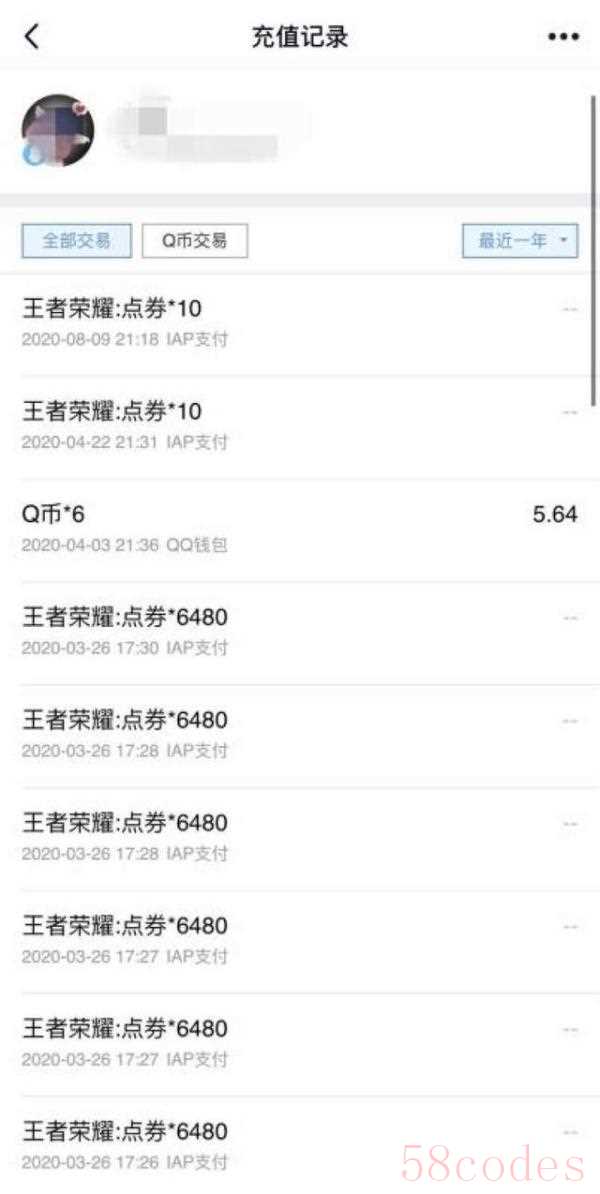This screenshot has height=1194, width=600.
Task: Open the 点券*10 record from 2020-08-09
Action: click(300, 323)
